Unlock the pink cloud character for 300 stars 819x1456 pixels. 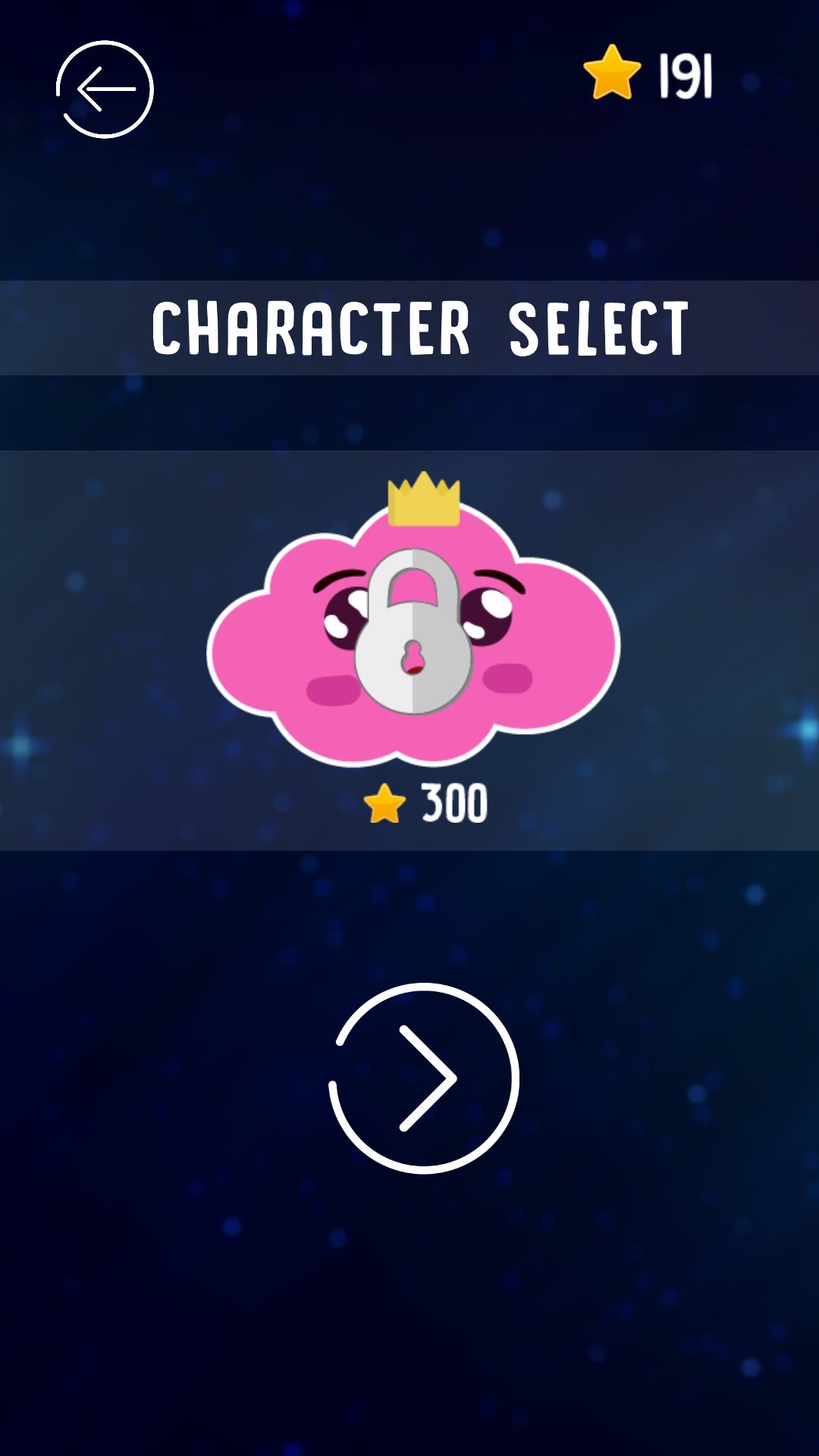tap(413, 631)
